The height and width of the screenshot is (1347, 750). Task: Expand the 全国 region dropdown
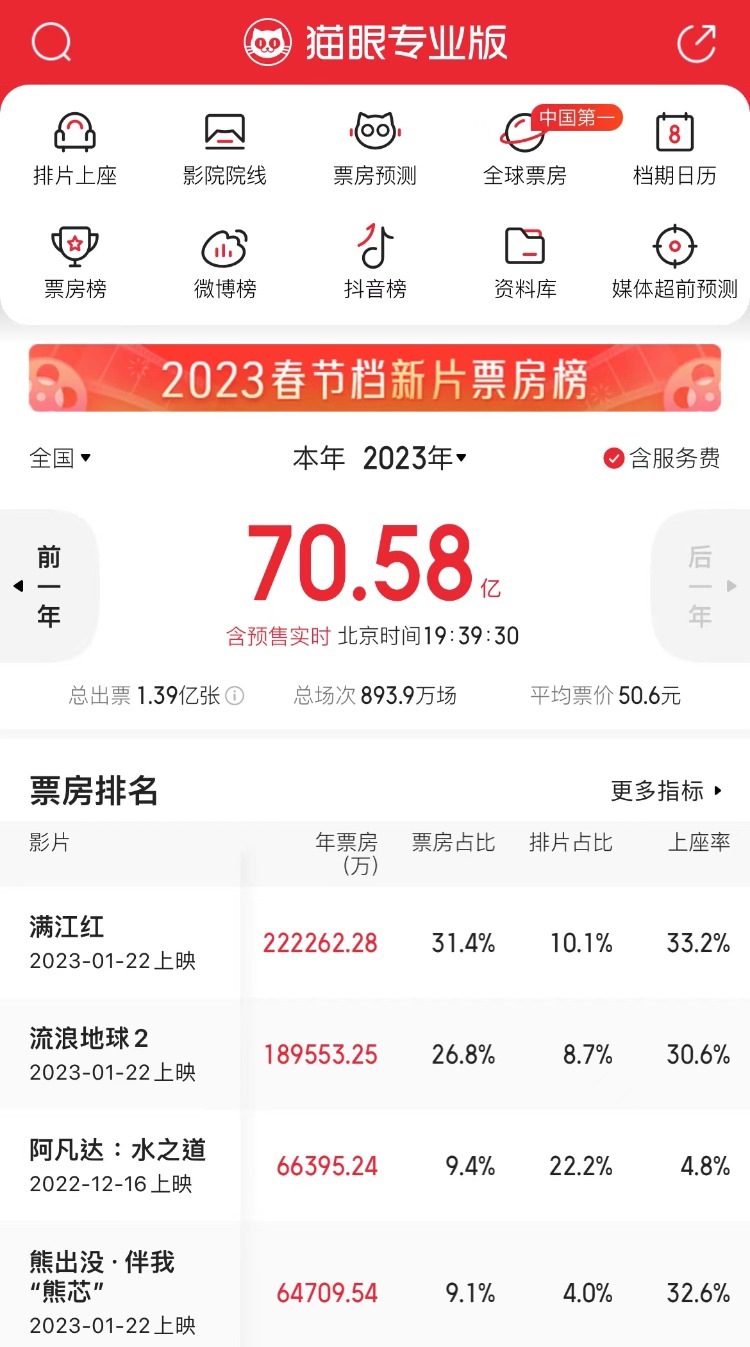pyautogui.click(x=60, y=458)
